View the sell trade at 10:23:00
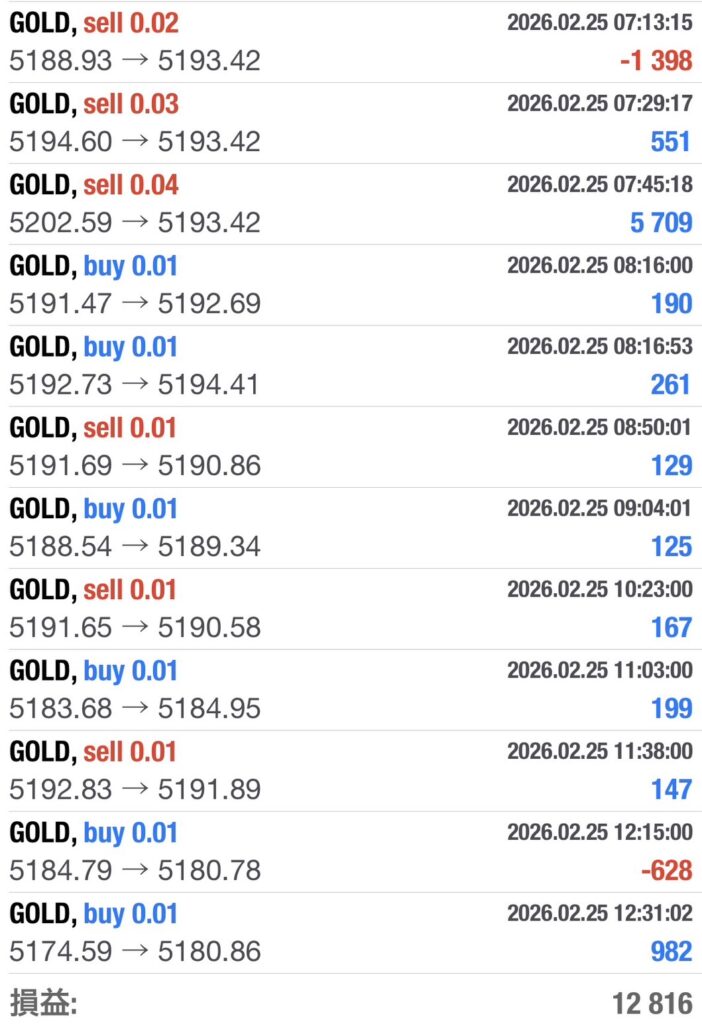This screenshot has width=702, height=1024. click(x=350, y=608)
